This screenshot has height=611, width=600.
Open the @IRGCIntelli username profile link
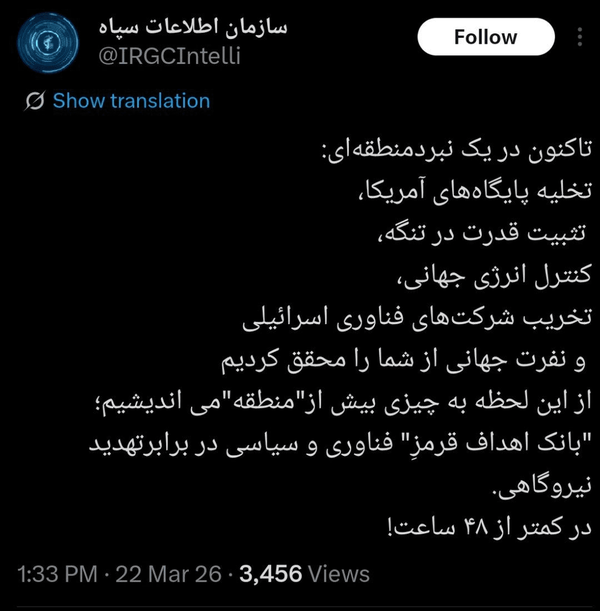[x=170, y=58]
